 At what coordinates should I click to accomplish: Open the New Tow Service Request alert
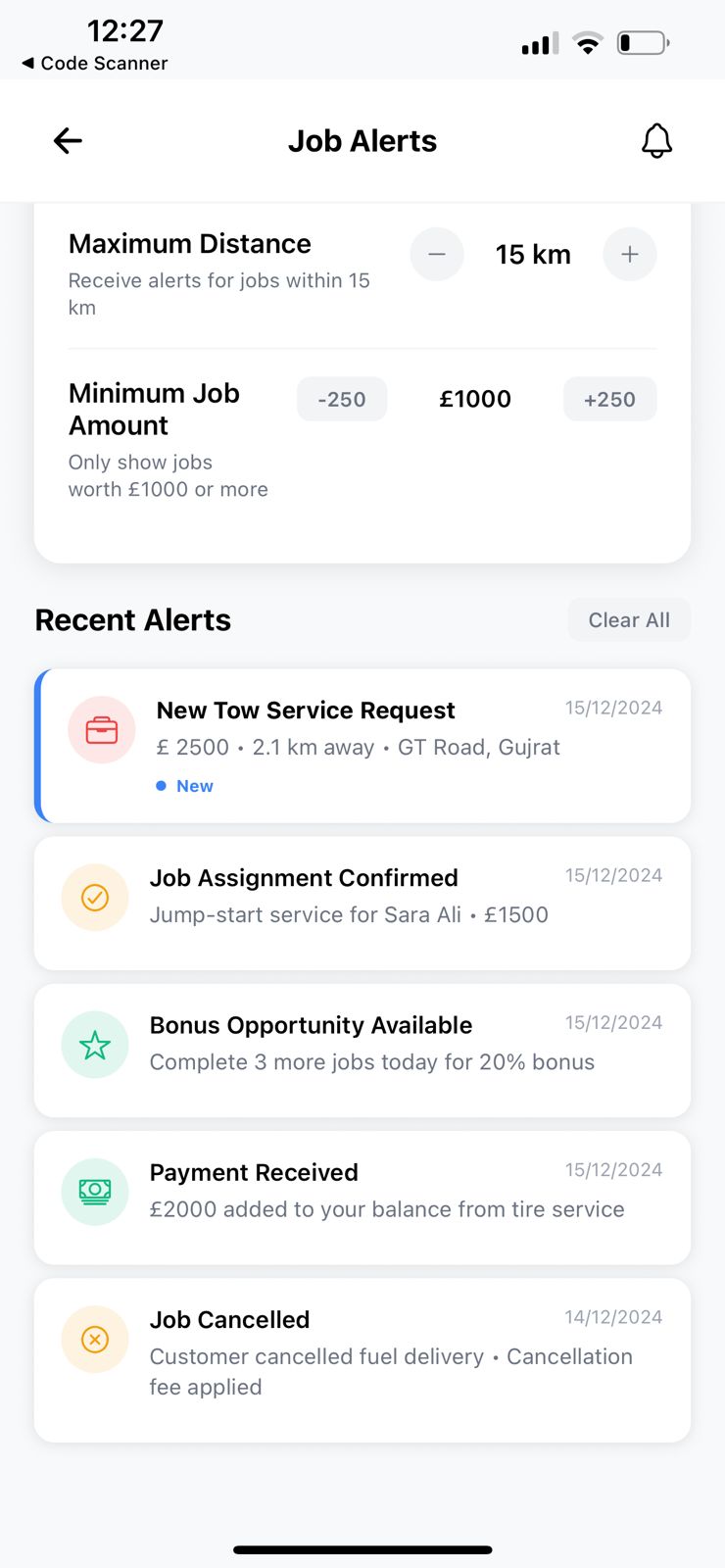362,746
